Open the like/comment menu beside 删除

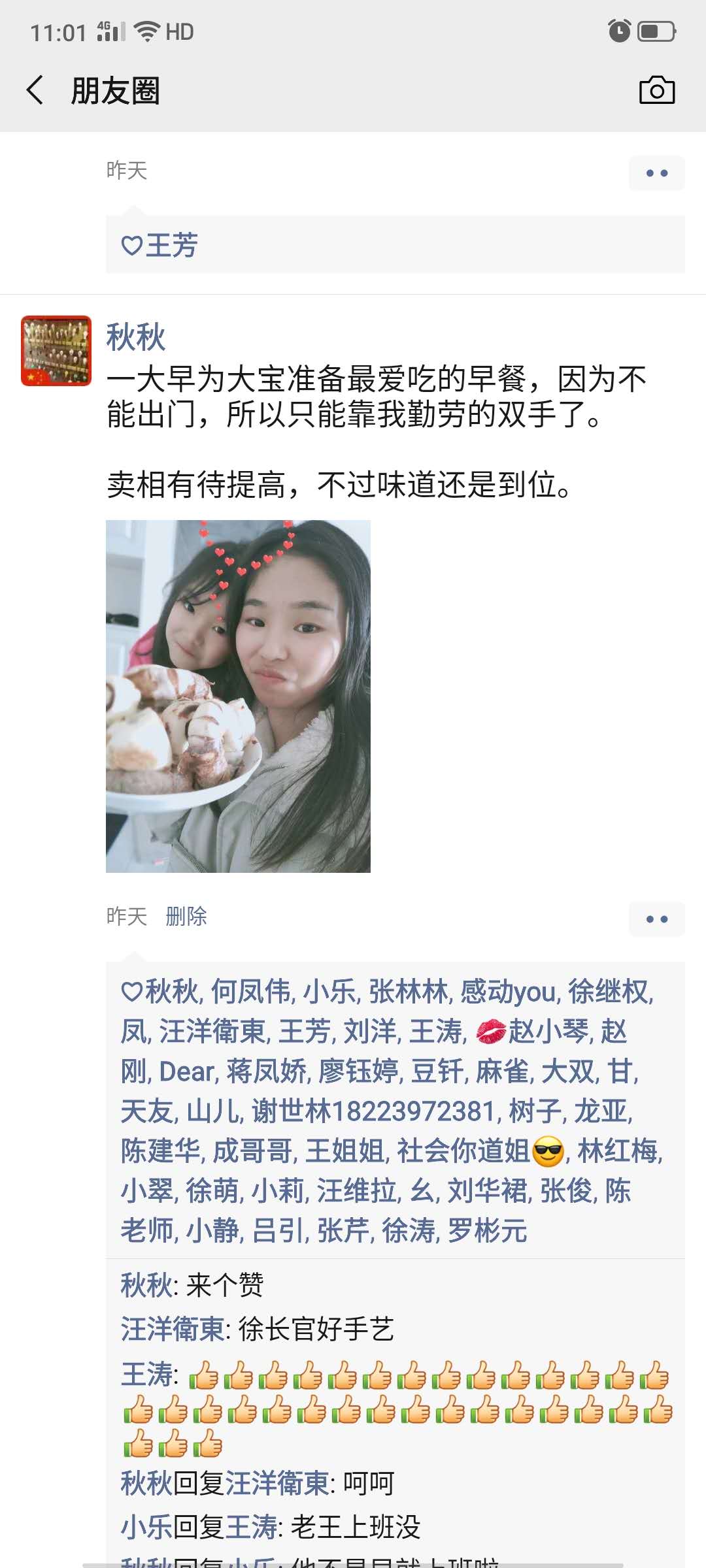tap(656, 919)
